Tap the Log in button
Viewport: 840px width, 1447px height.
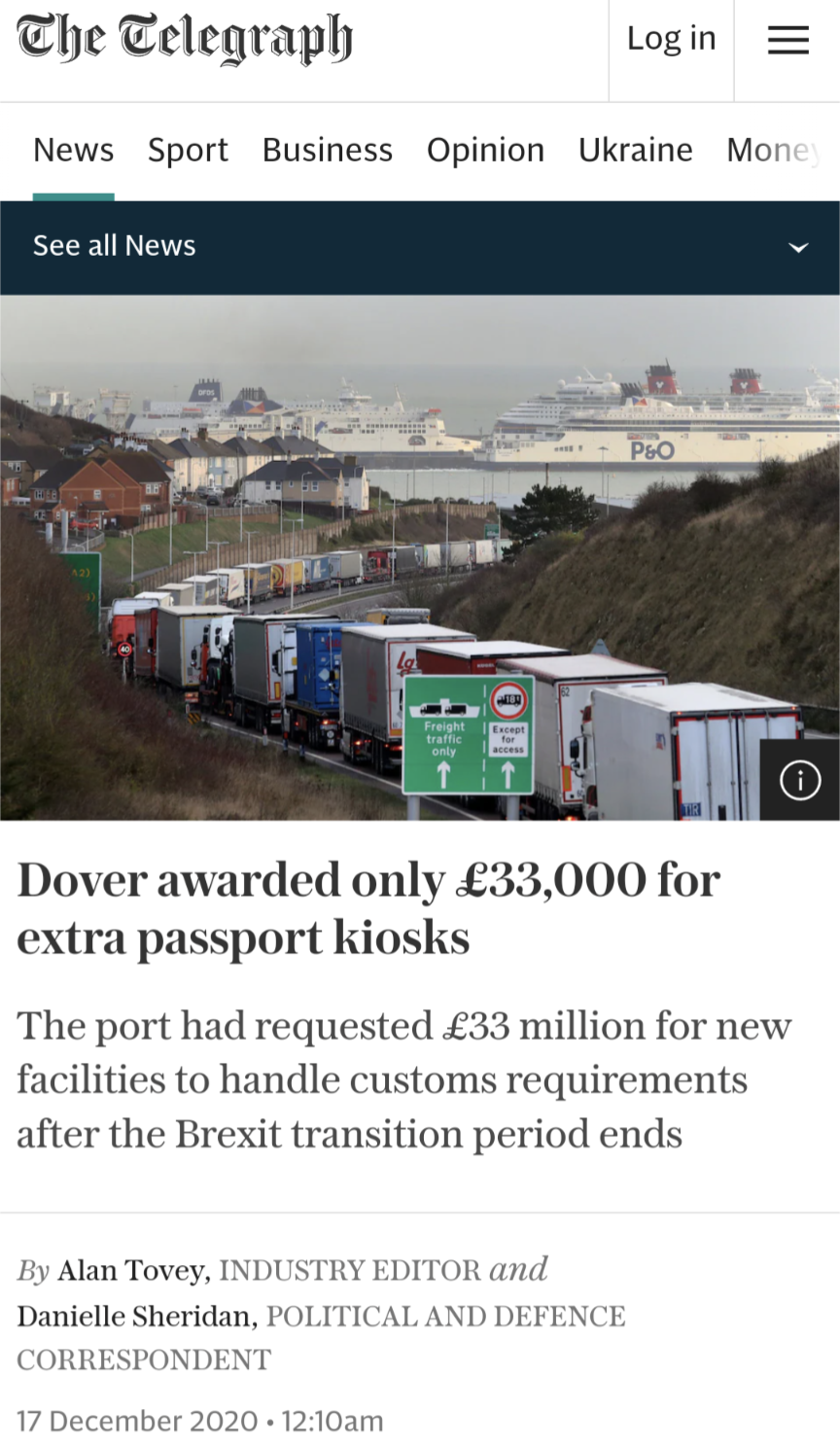click(671, 39)
